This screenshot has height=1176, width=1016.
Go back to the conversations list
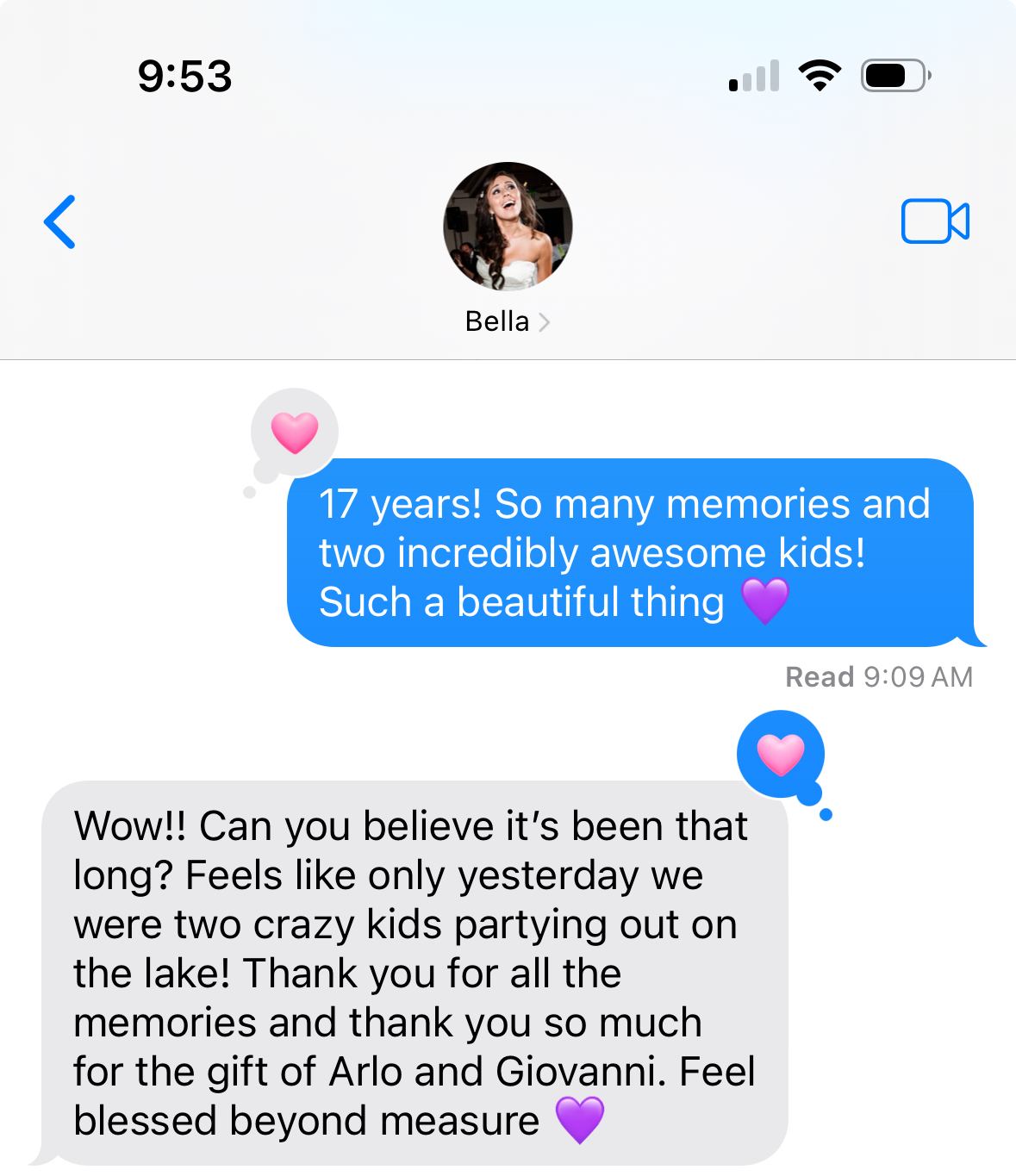coord(60,222)
